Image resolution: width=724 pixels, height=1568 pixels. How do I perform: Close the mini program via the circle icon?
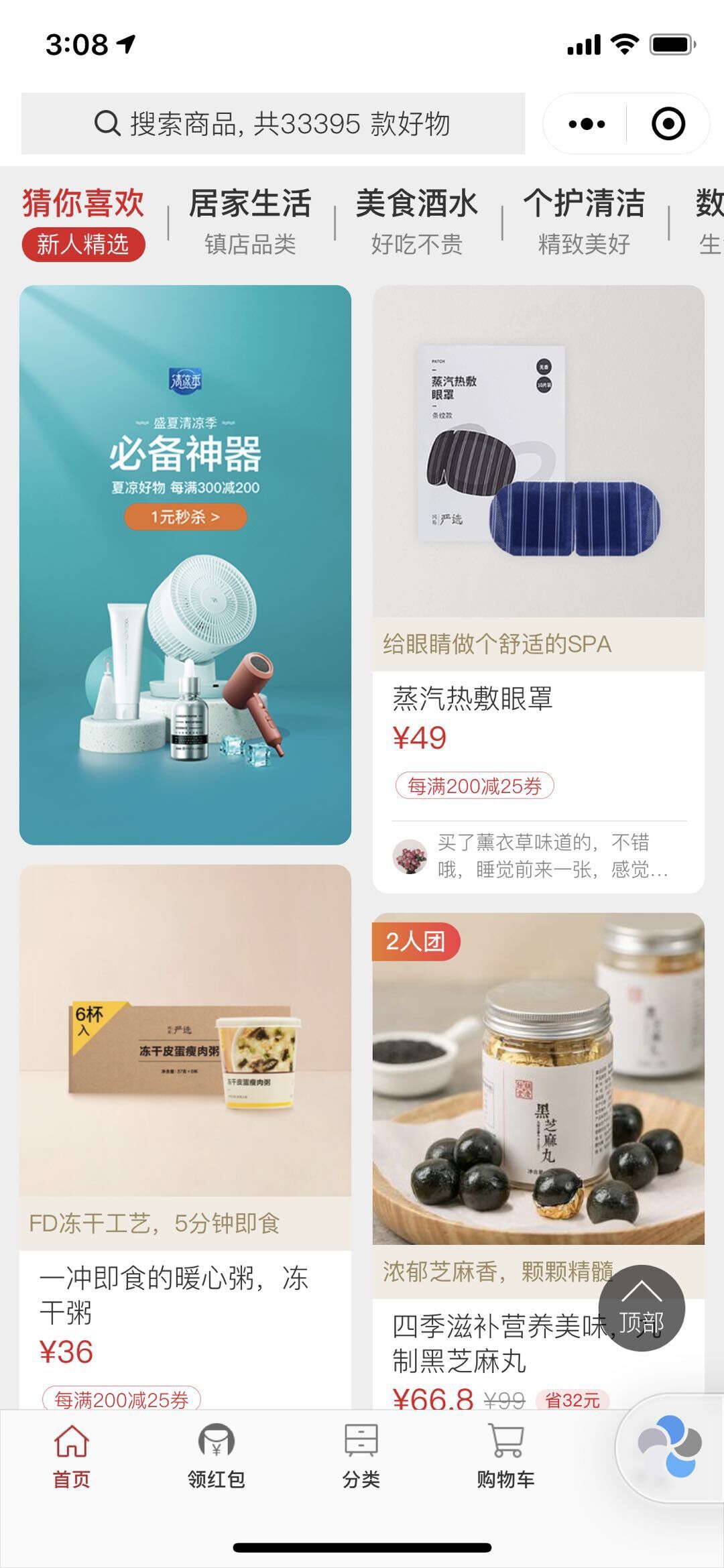click(668, 124)
